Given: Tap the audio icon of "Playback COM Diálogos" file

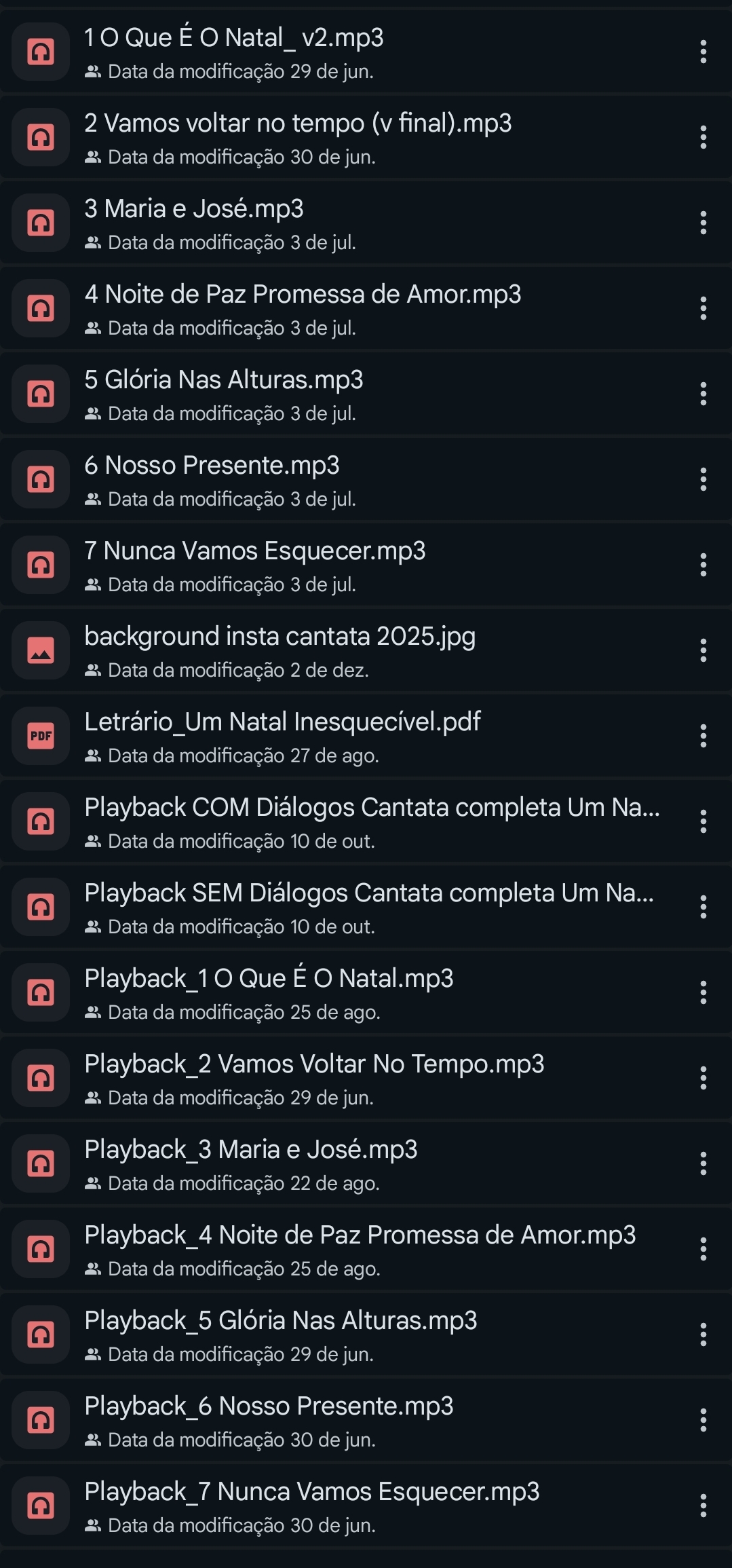Looking at the screenshot, I should pyautogui.click(x=40, y=821).
